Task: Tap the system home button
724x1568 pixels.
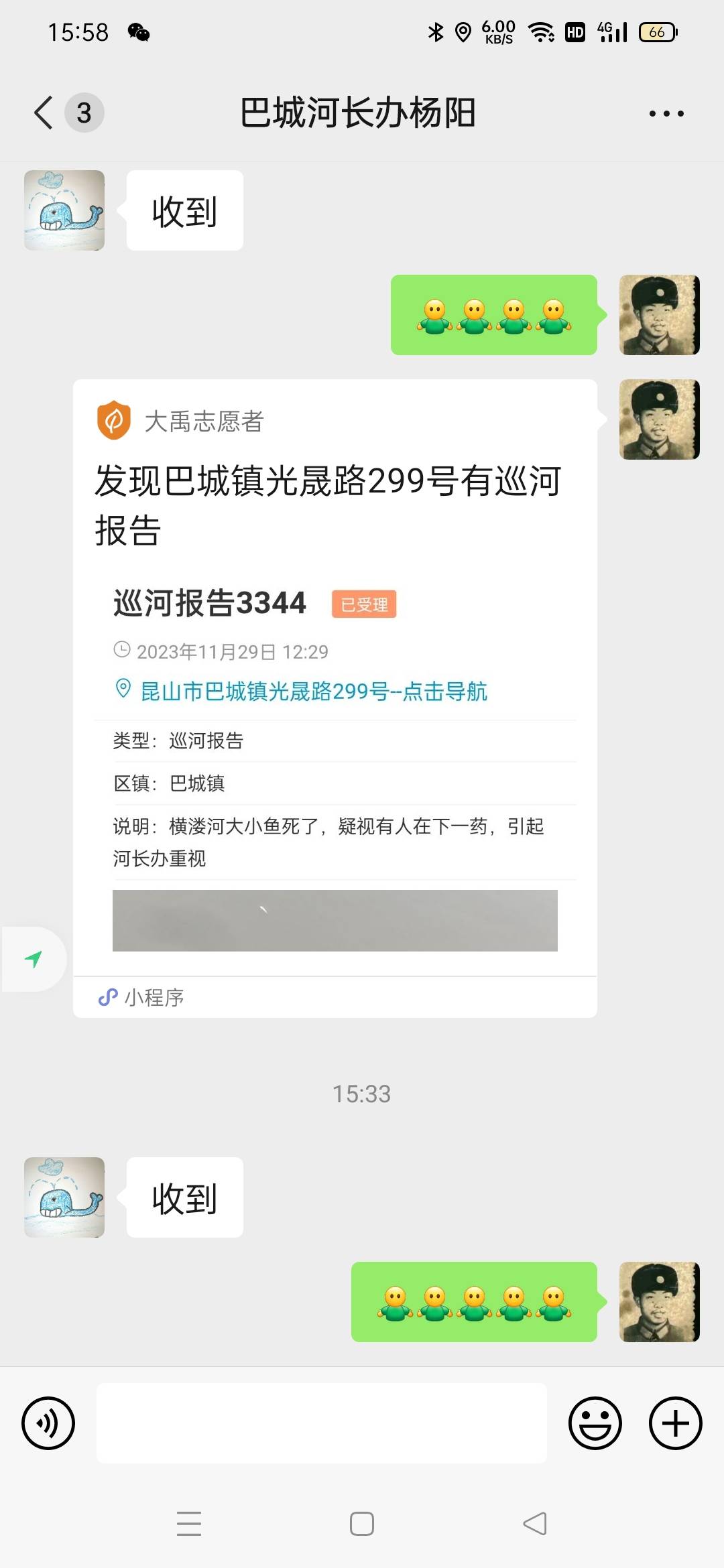Action: pyautogui.click(x=362, y=1524)
